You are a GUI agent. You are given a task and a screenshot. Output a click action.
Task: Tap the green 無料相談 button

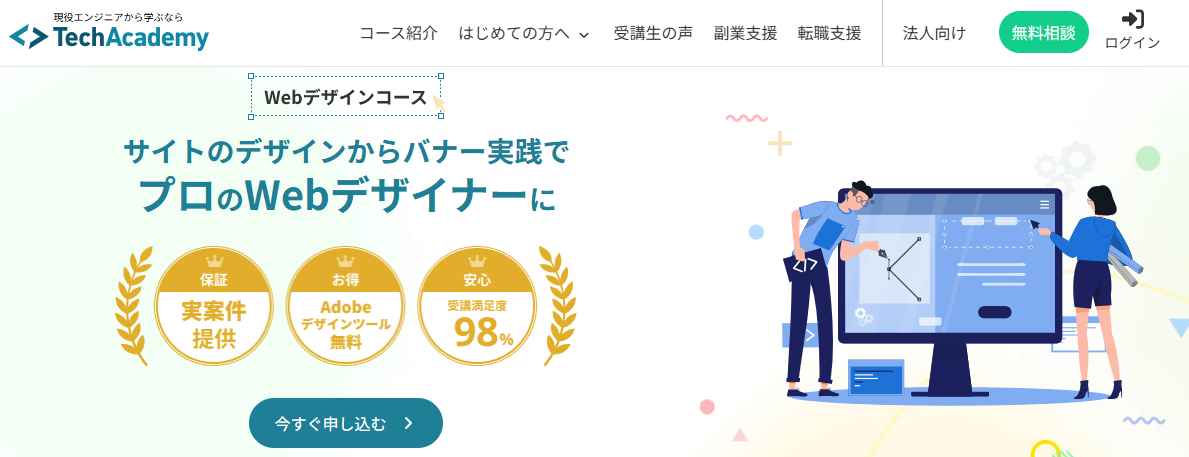click(x=1043, y=33)
